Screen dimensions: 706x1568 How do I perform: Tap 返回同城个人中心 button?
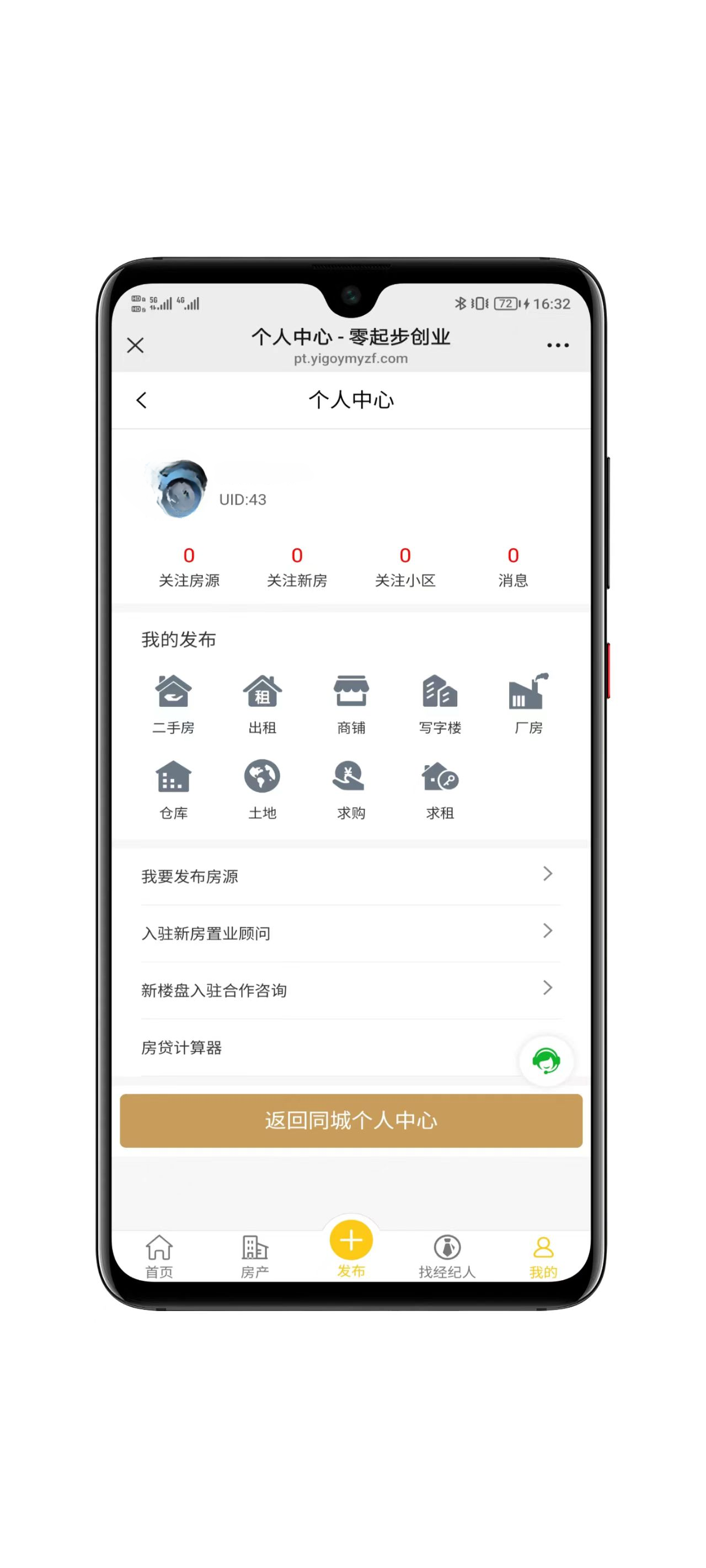[351, 1120]
